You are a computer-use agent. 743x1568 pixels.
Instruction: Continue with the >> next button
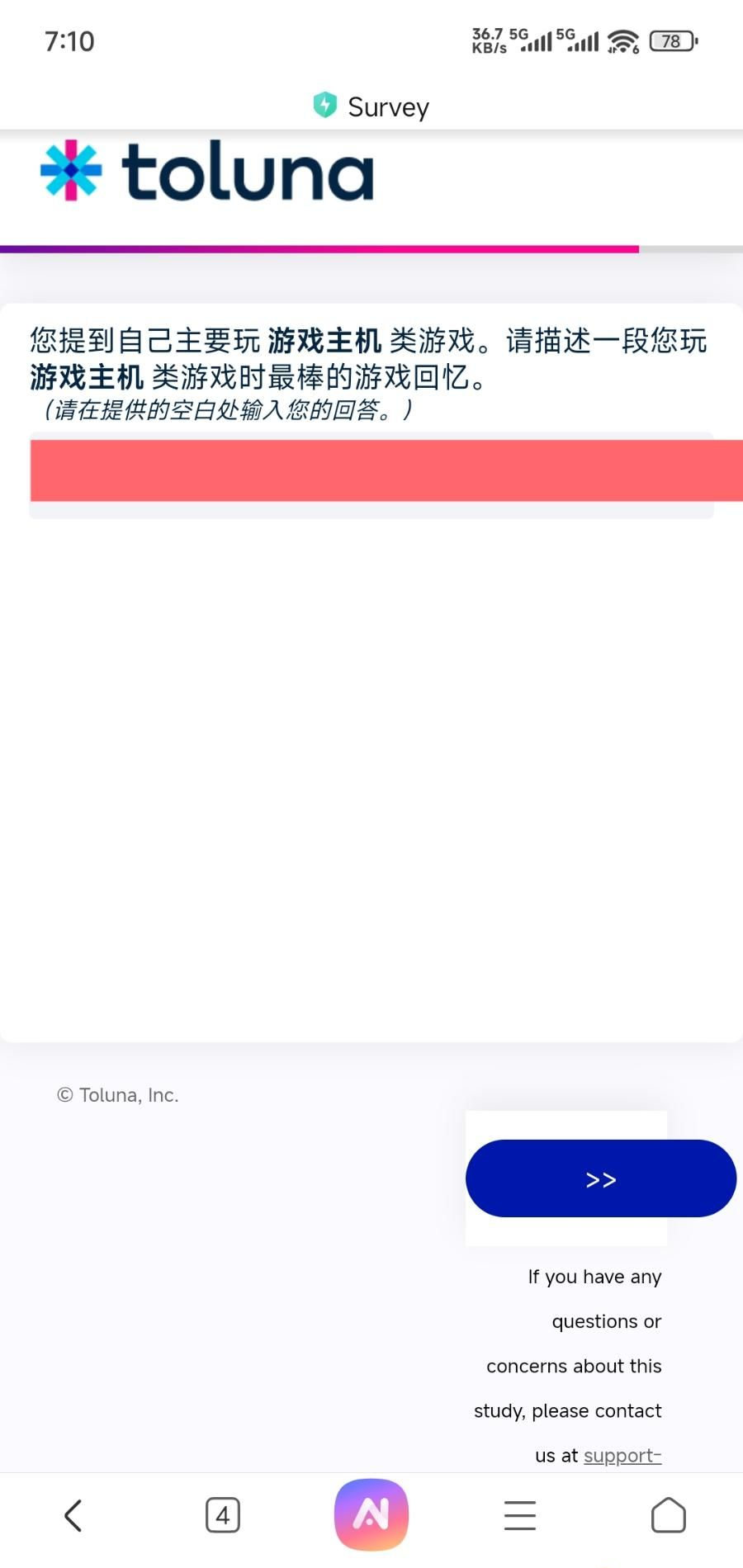point(600,1178)
